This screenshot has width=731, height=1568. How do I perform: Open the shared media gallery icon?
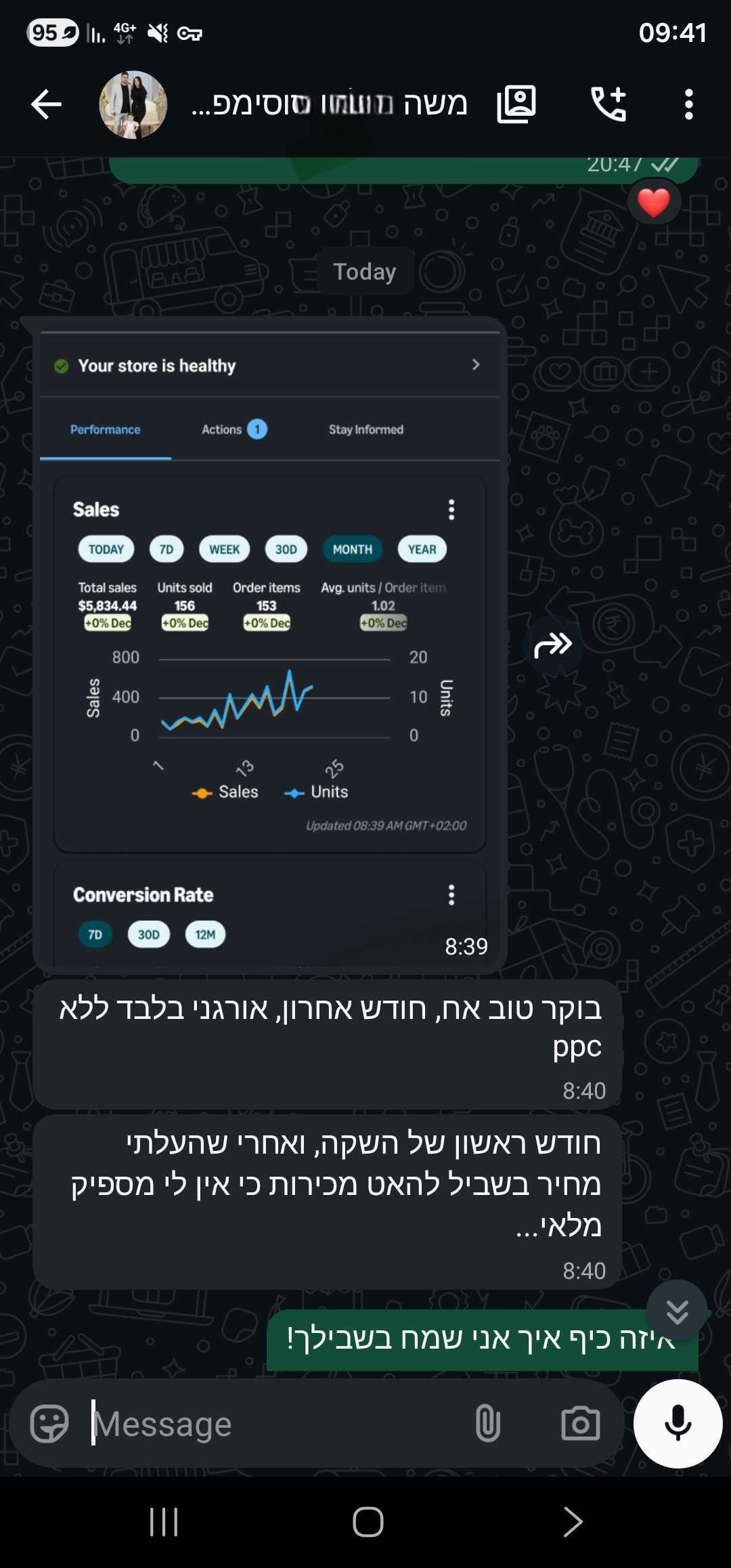pos(516,104)
